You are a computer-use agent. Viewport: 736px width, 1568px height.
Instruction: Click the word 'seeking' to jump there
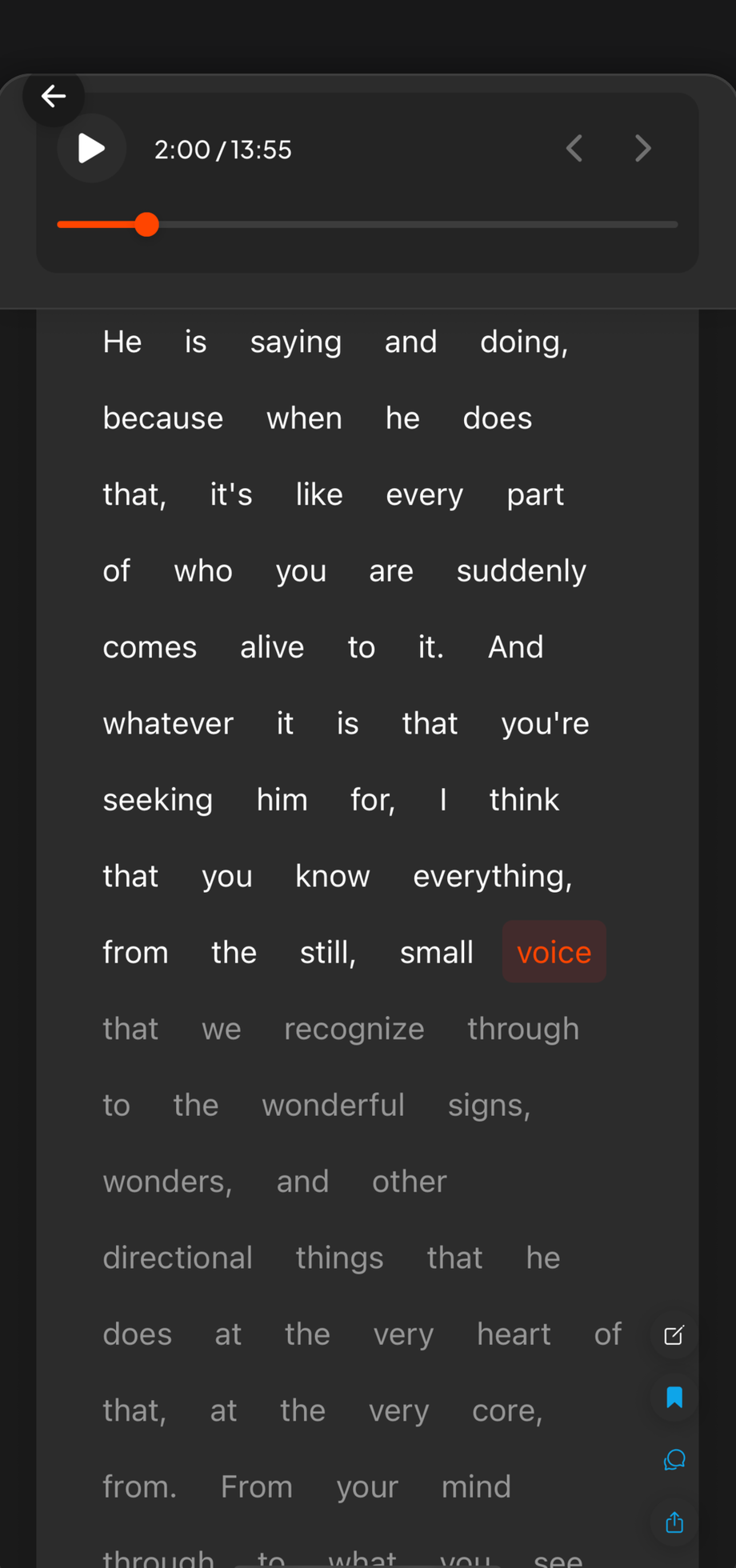[158, 799]
